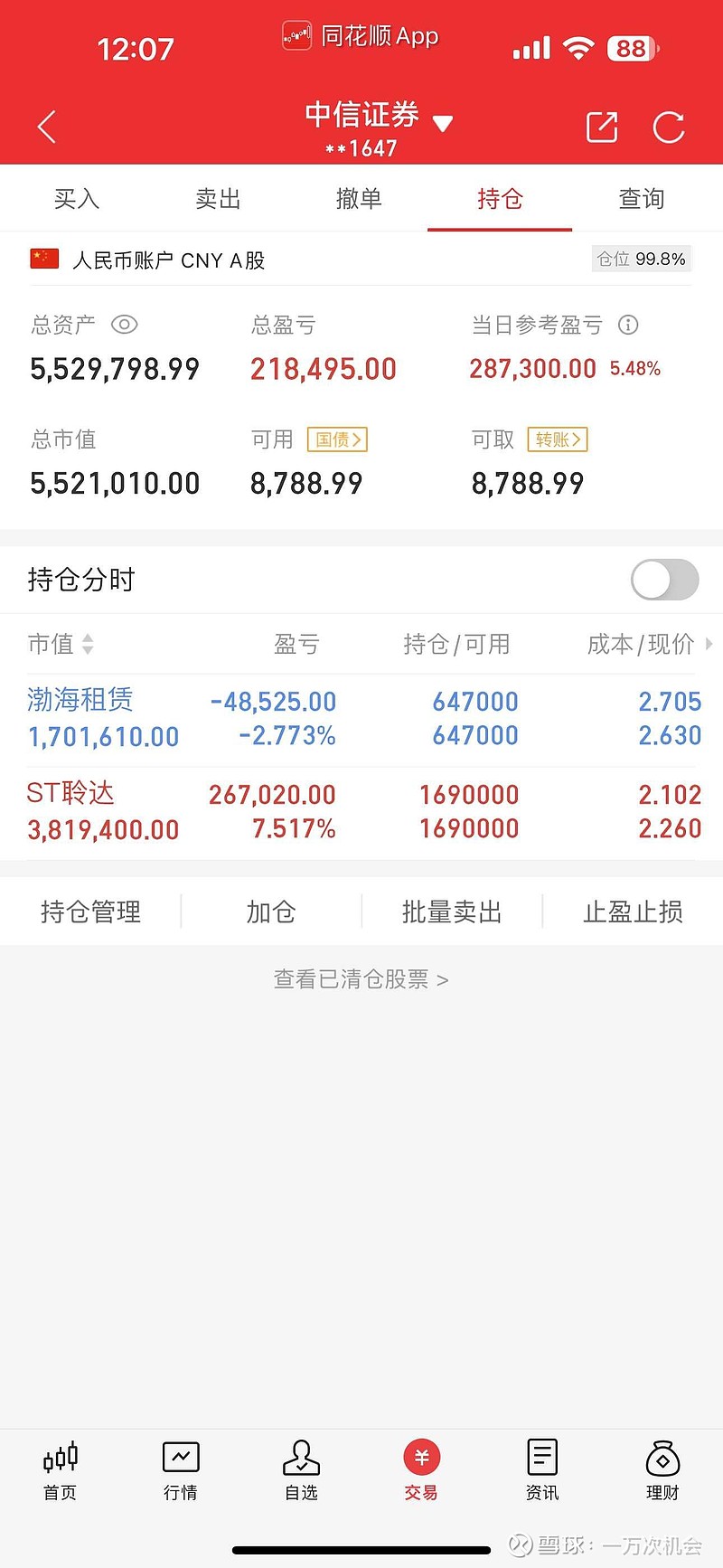Select the ST聆达 holding row
Image resolution: width=723 pixels, height=1568 pixels.
(361, 809)
